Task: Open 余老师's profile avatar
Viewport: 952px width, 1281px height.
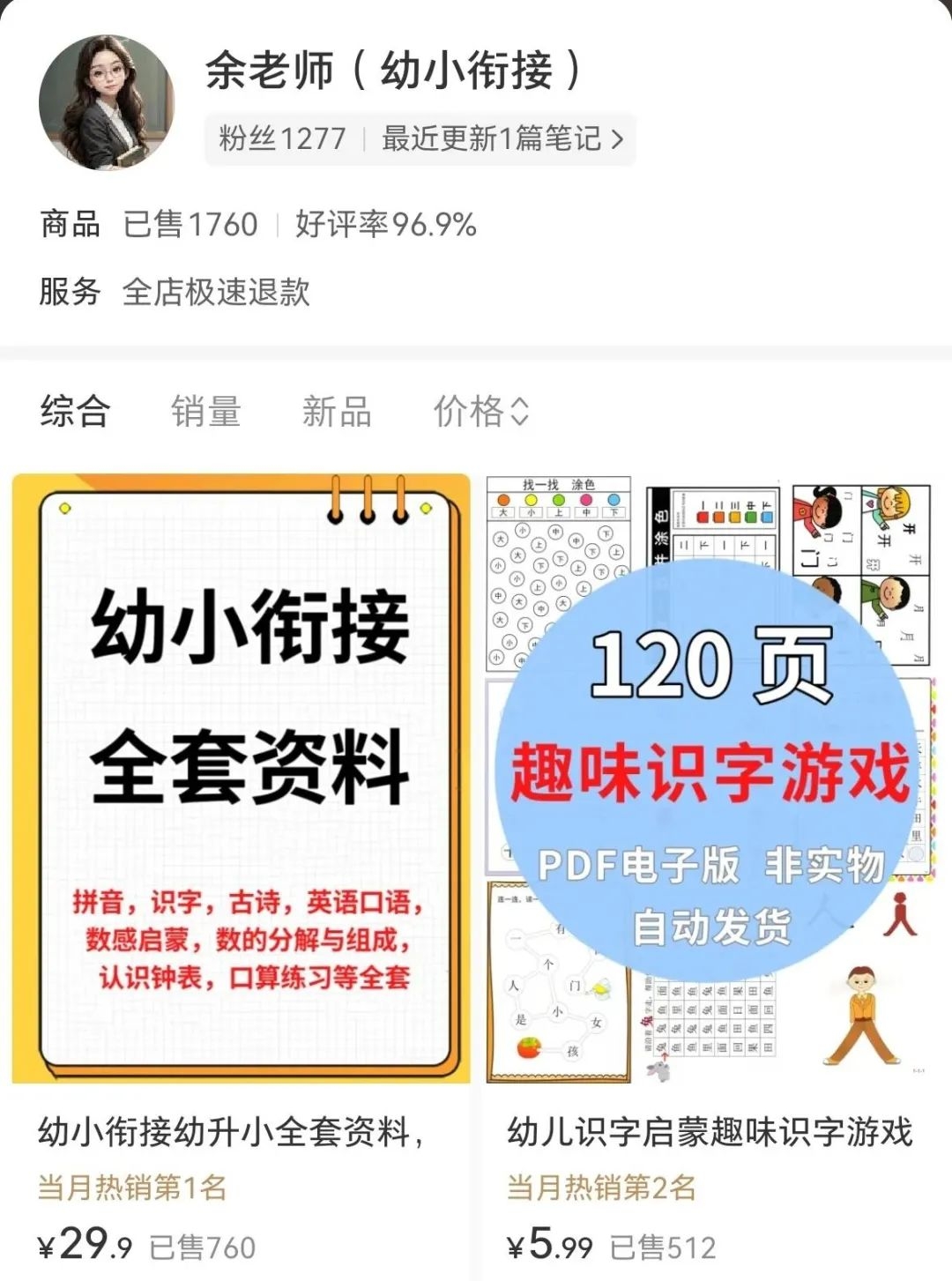Action: click(x=107, y=102)
